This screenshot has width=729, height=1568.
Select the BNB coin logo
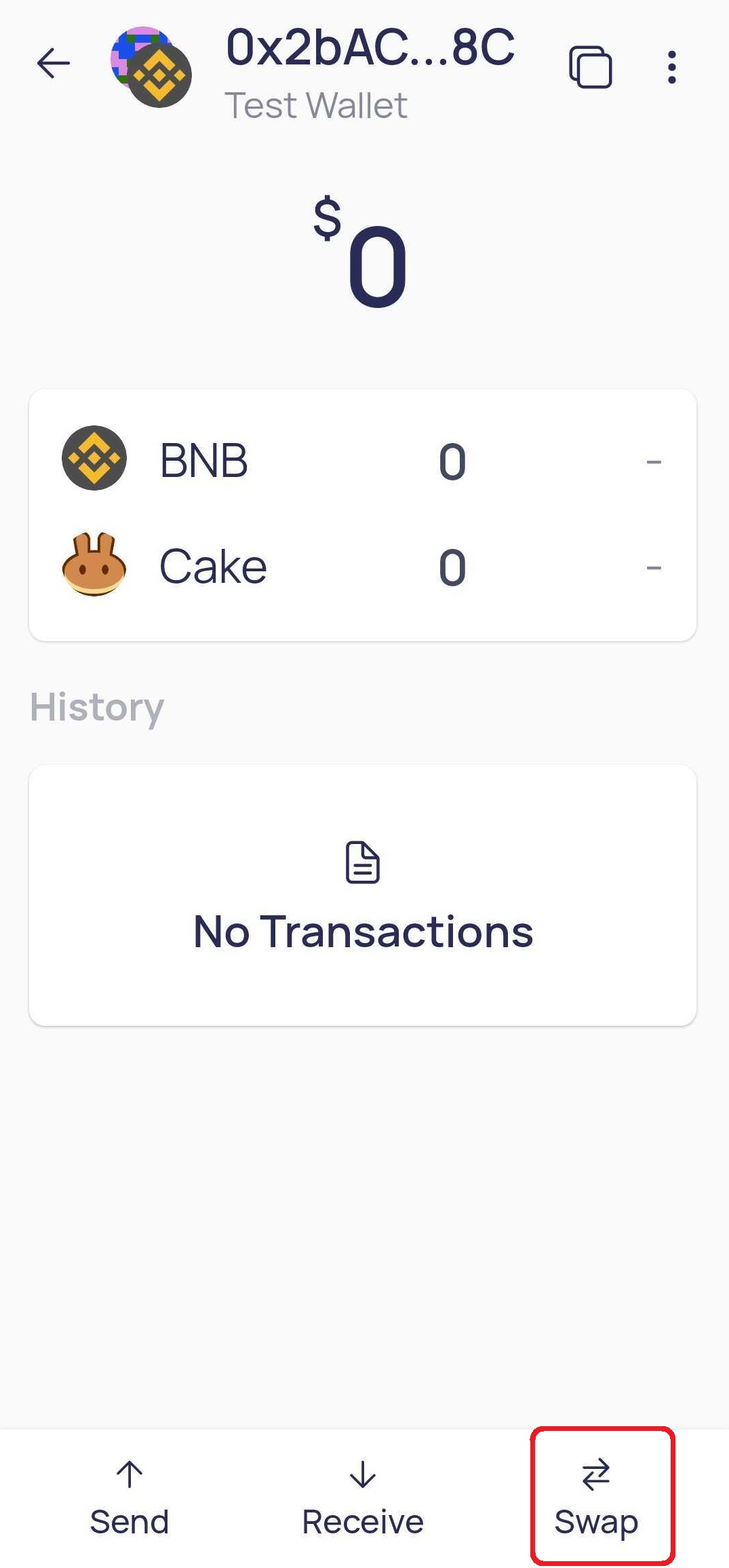(x=95, y=458)
